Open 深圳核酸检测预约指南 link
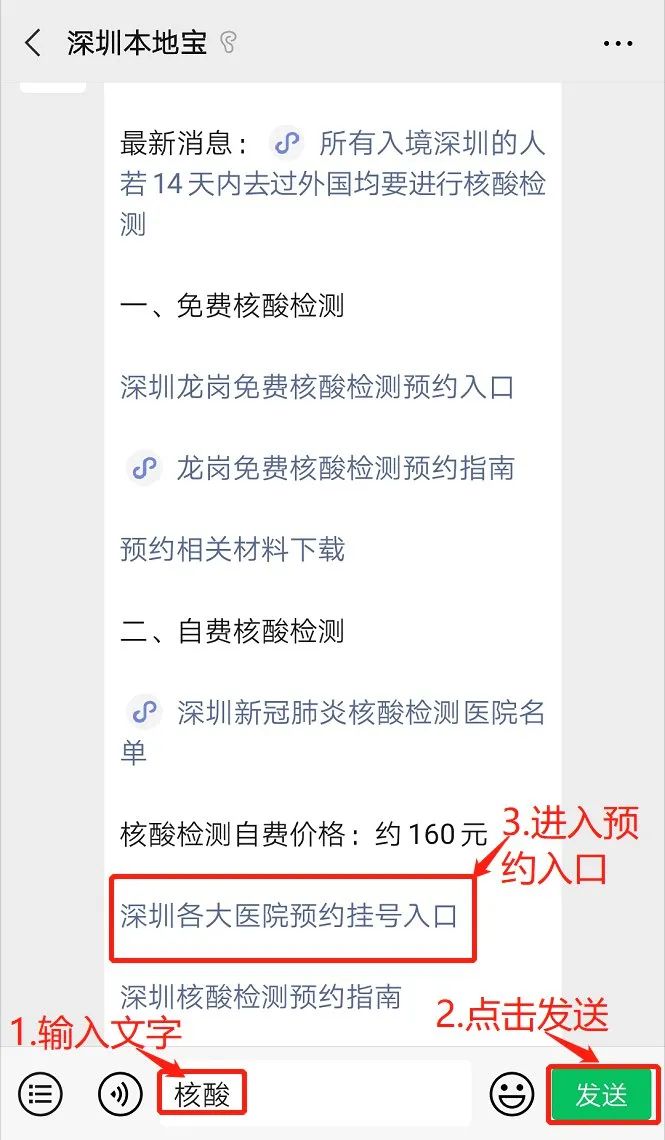This screenshot has height=1140, width=665. pyautogui.click(x=261, y=997)
